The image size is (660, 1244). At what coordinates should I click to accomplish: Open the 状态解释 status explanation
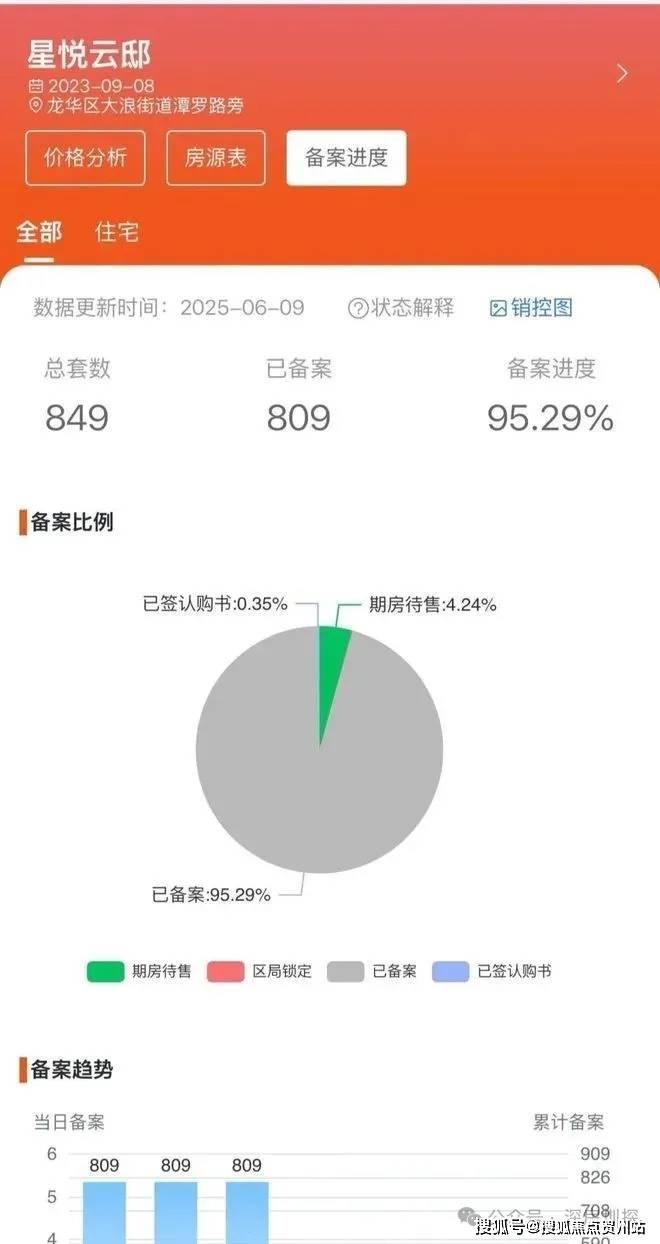tap(401, 308)
